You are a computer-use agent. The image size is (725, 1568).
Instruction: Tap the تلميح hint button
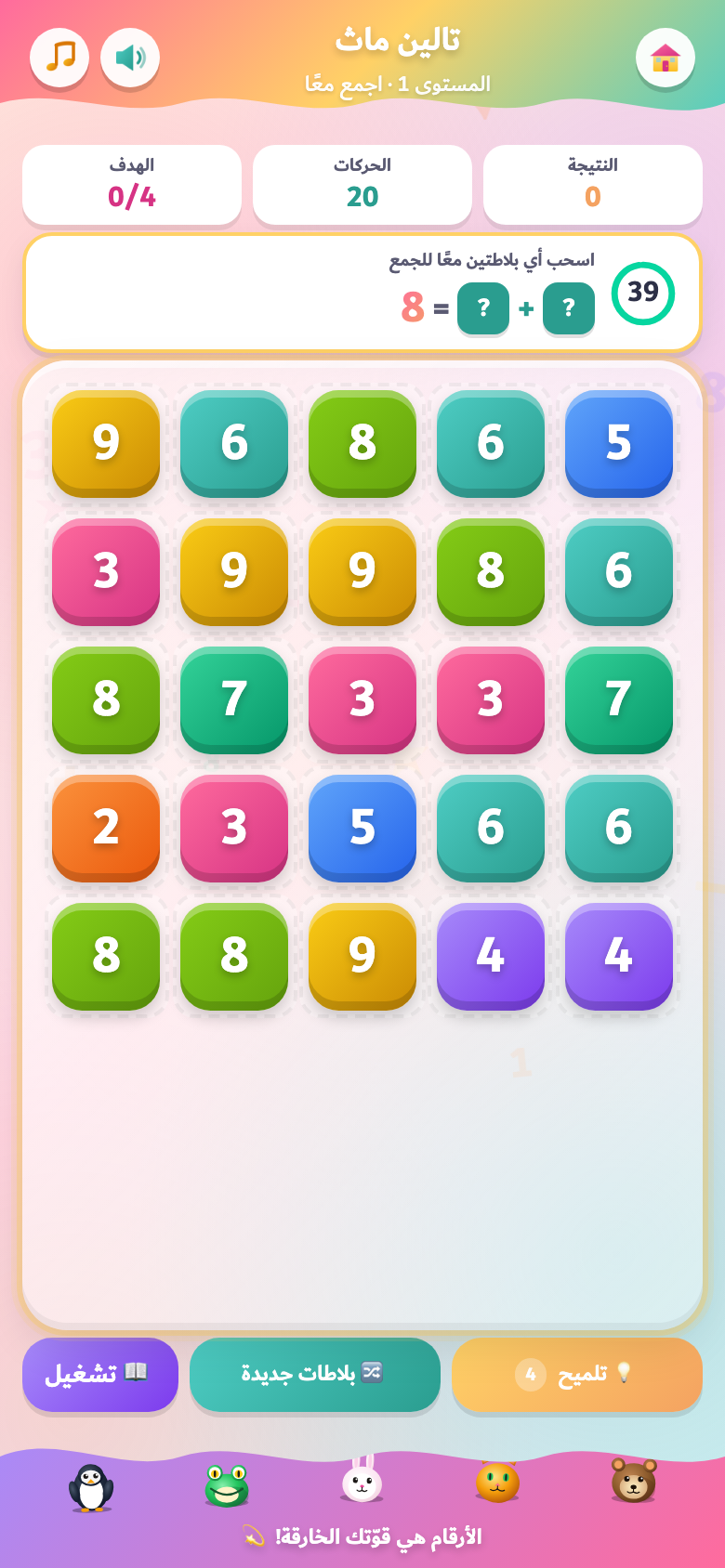click(x=577, y=1374)
